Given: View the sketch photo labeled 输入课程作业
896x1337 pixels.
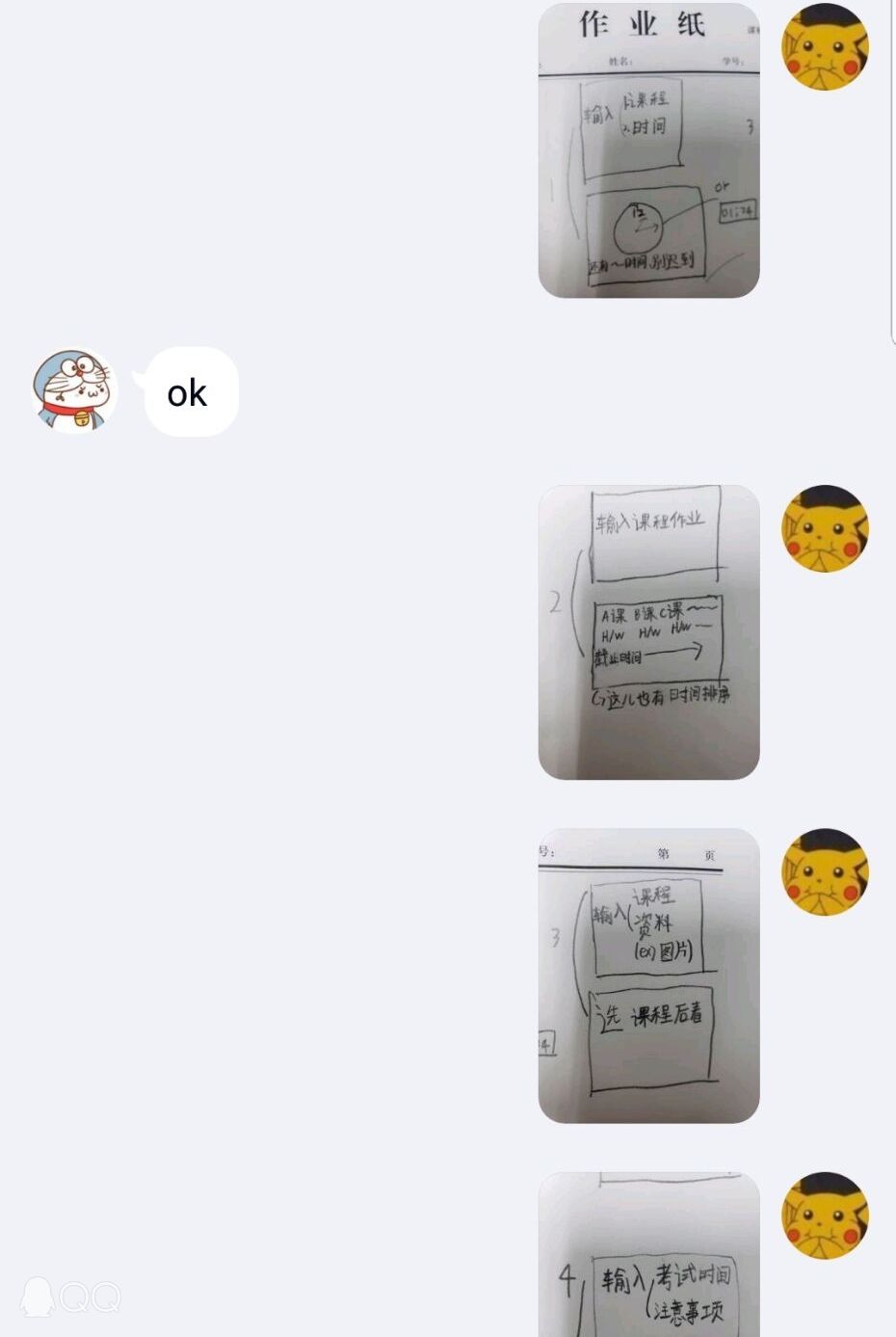Looking at the screenshot, I should point(648,632).
